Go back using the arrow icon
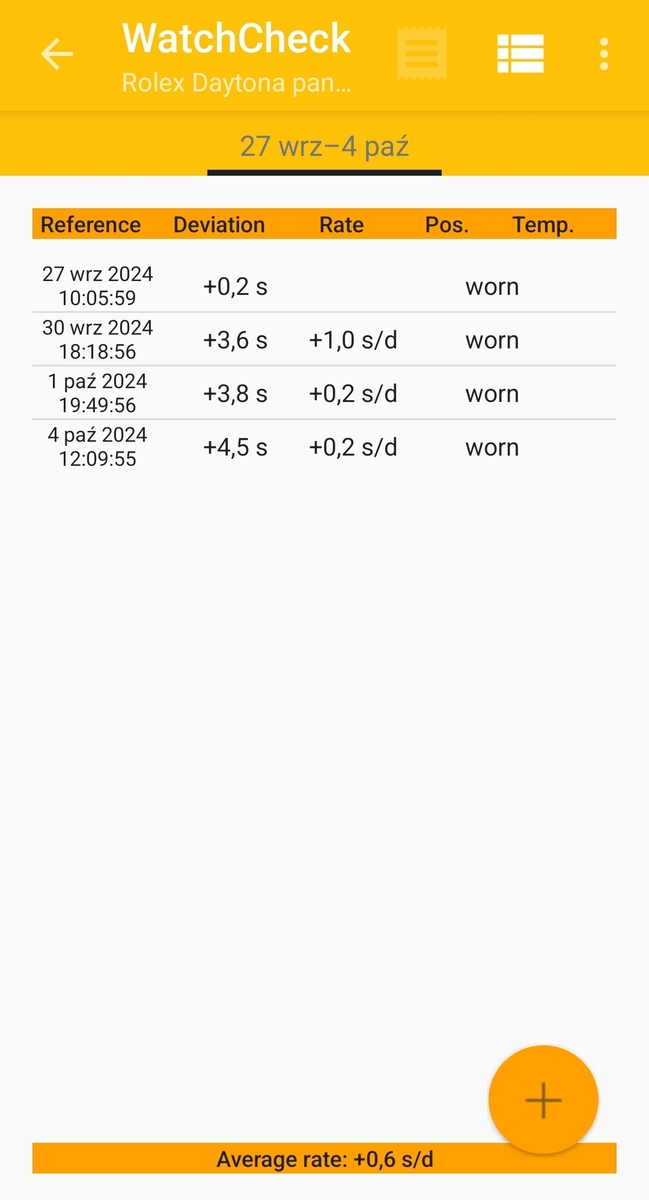 [x=57, y=54]
